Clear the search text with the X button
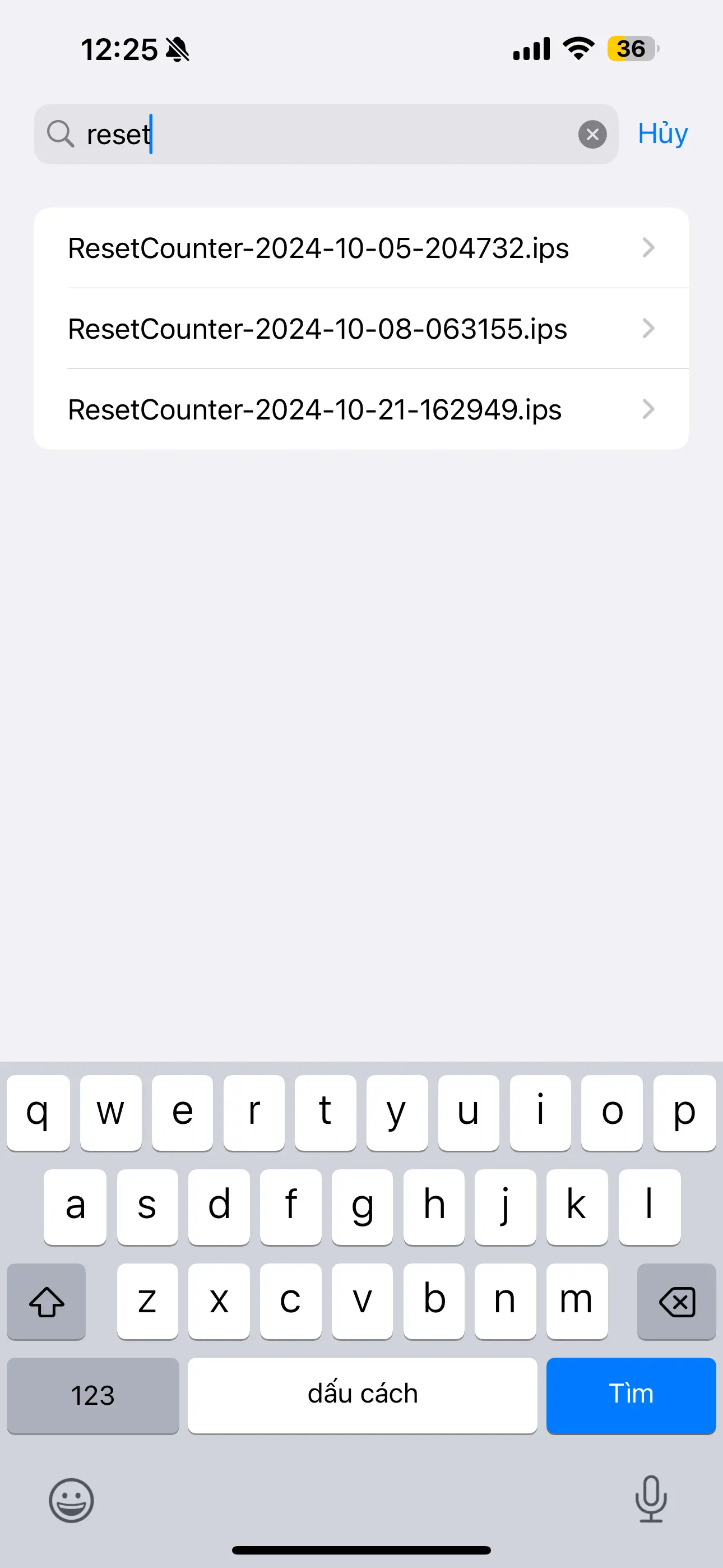 pos(592,135)
